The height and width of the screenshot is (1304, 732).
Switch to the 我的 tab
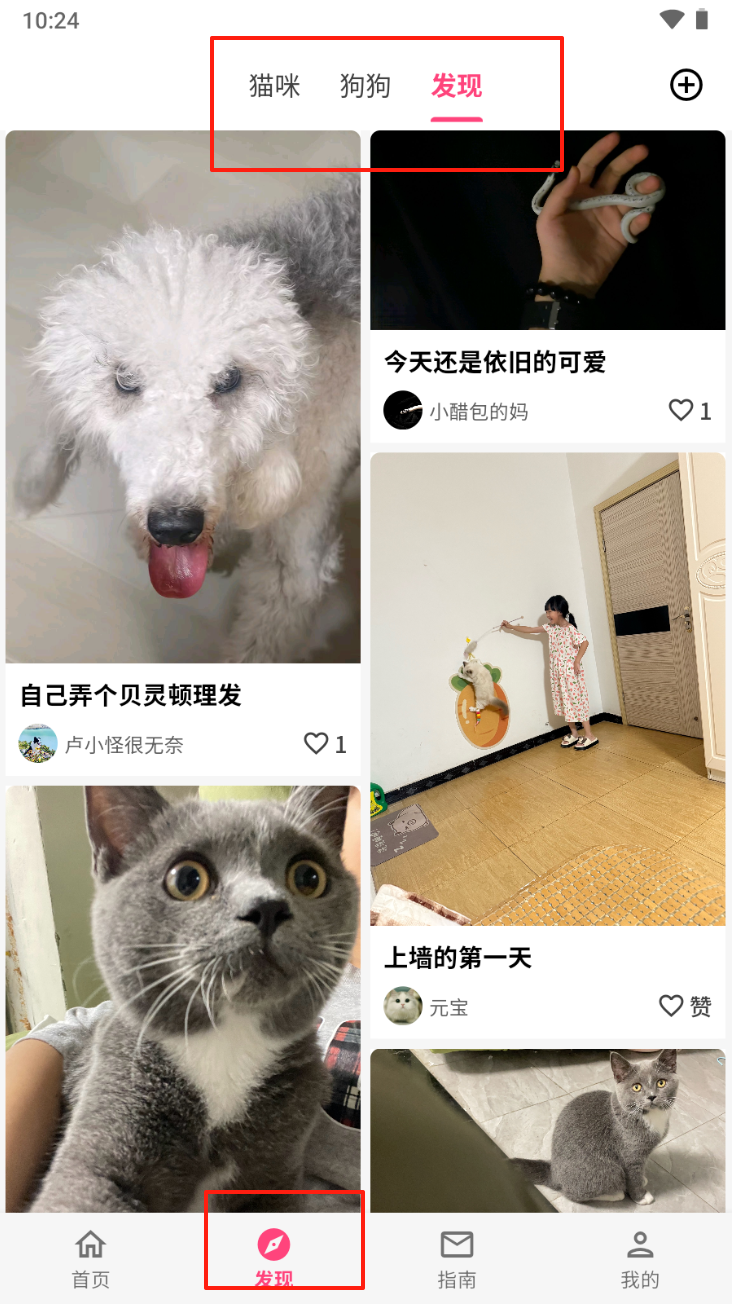640,1258
